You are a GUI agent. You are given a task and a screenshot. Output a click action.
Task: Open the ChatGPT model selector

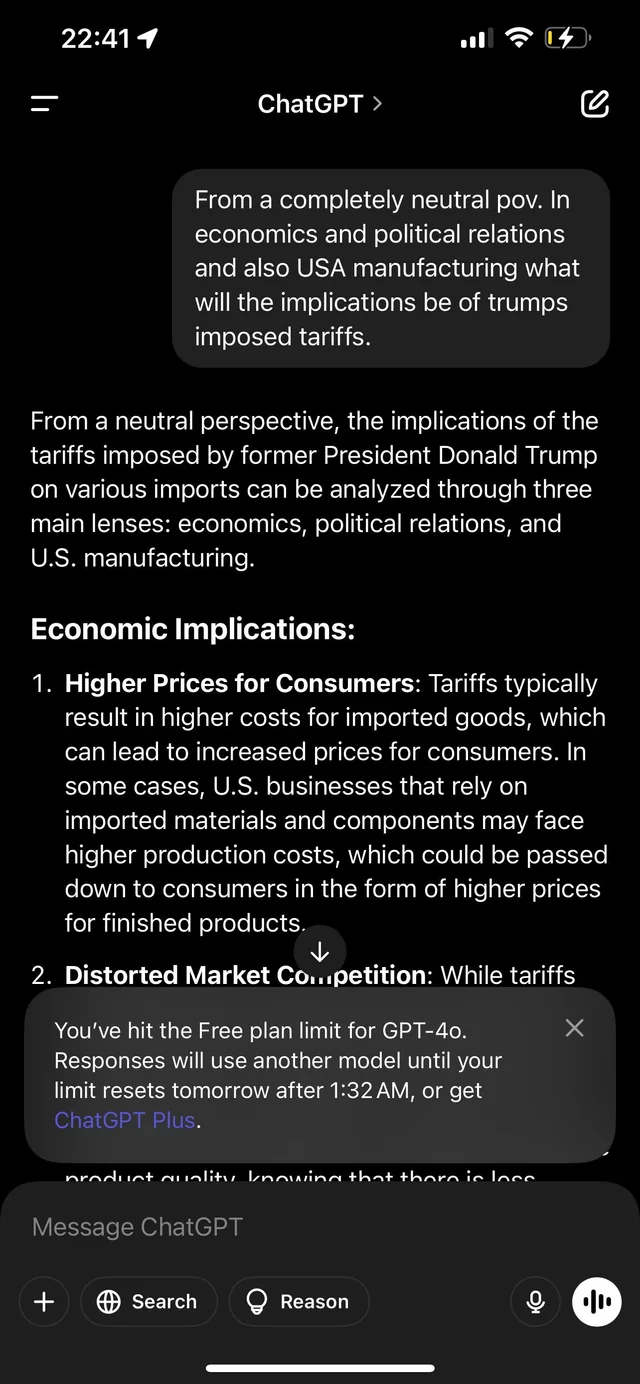(x=319, y=104)
